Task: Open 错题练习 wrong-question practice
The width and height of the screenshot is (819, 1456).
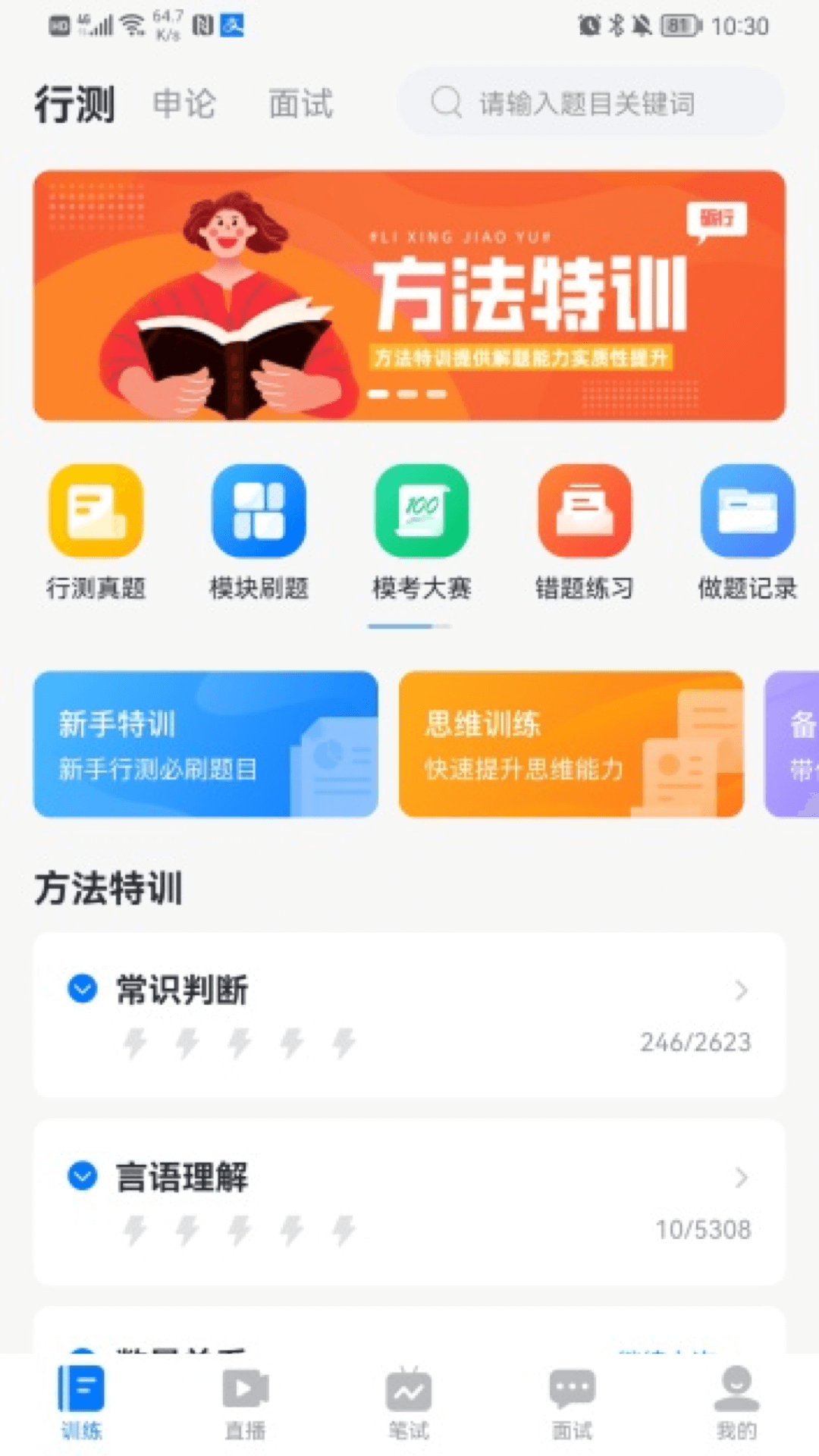Action: pos(584,531)
